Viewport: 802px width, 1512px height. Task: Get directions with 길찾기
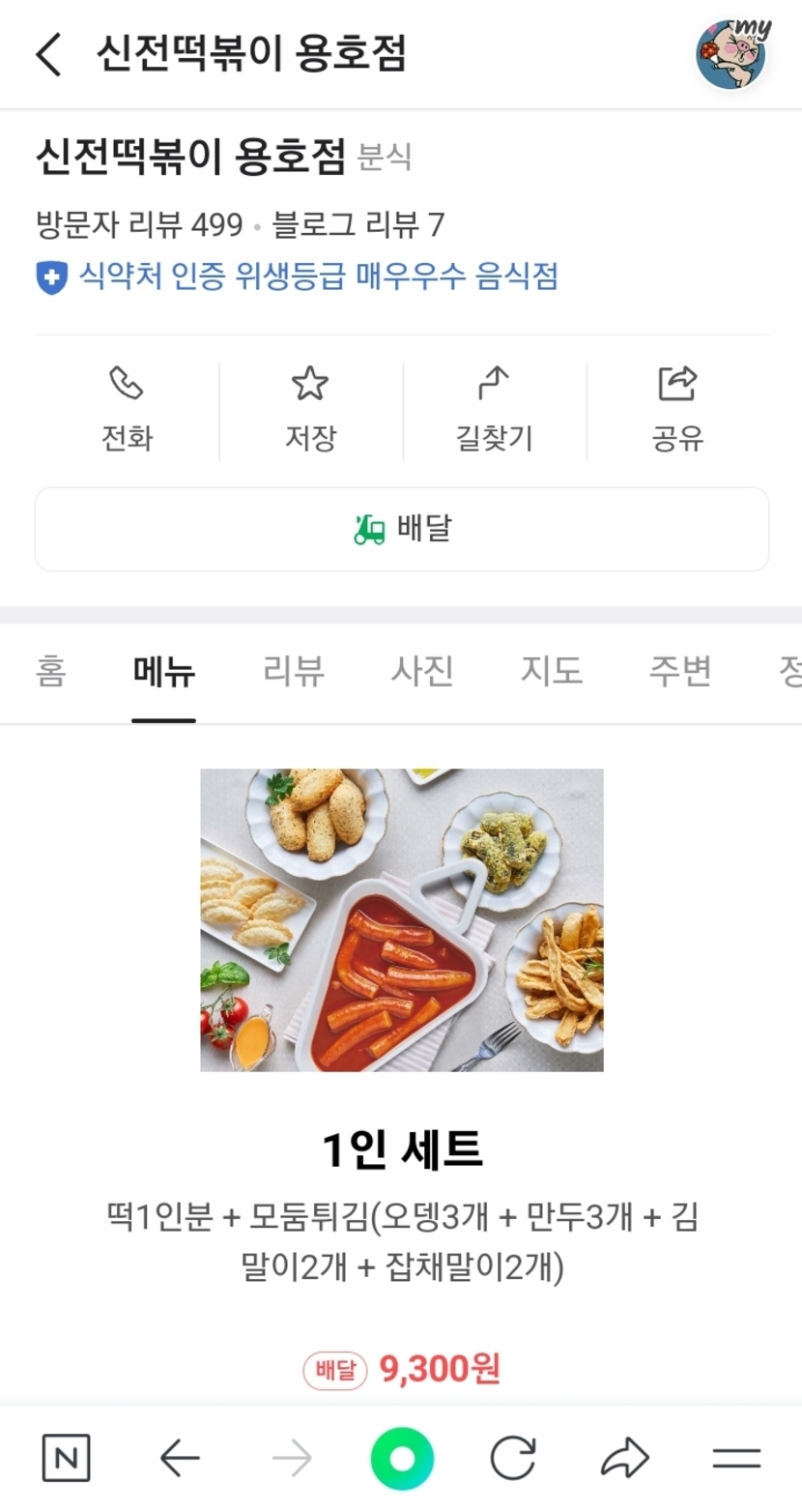(494, 411)
